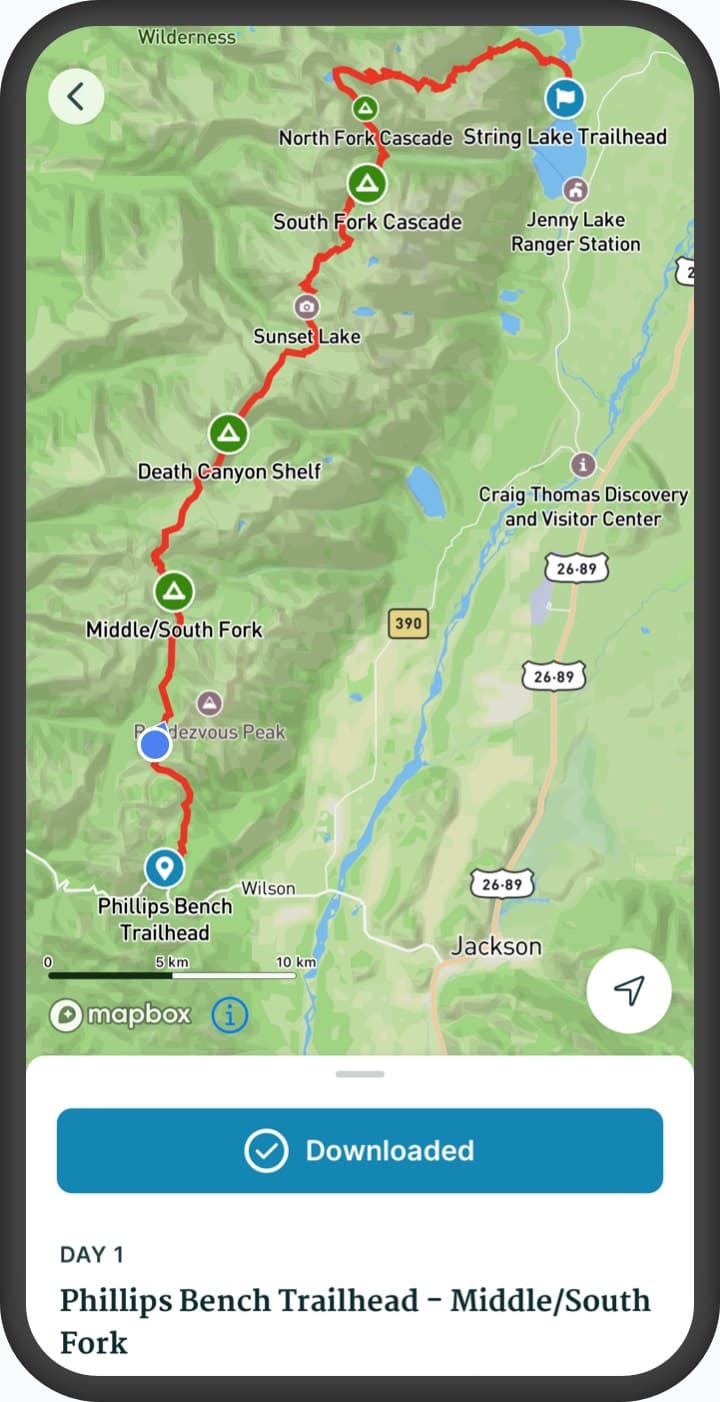Screen dimensions: 720x1402
Task: Tap the back chevron to exit the map
Action: (x=77, y=96)
